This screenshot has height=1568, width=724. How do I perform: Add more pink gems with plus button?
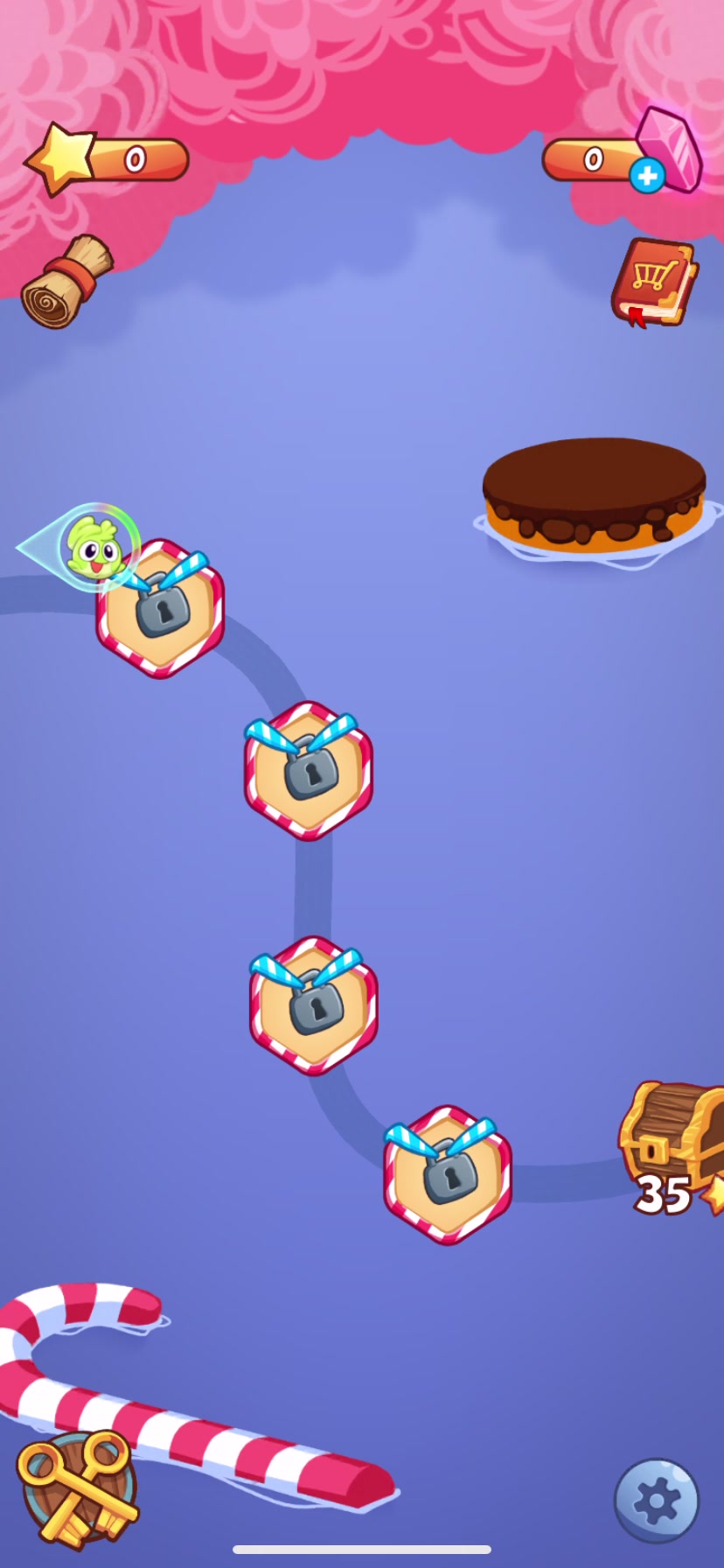[x=647, y=176]
